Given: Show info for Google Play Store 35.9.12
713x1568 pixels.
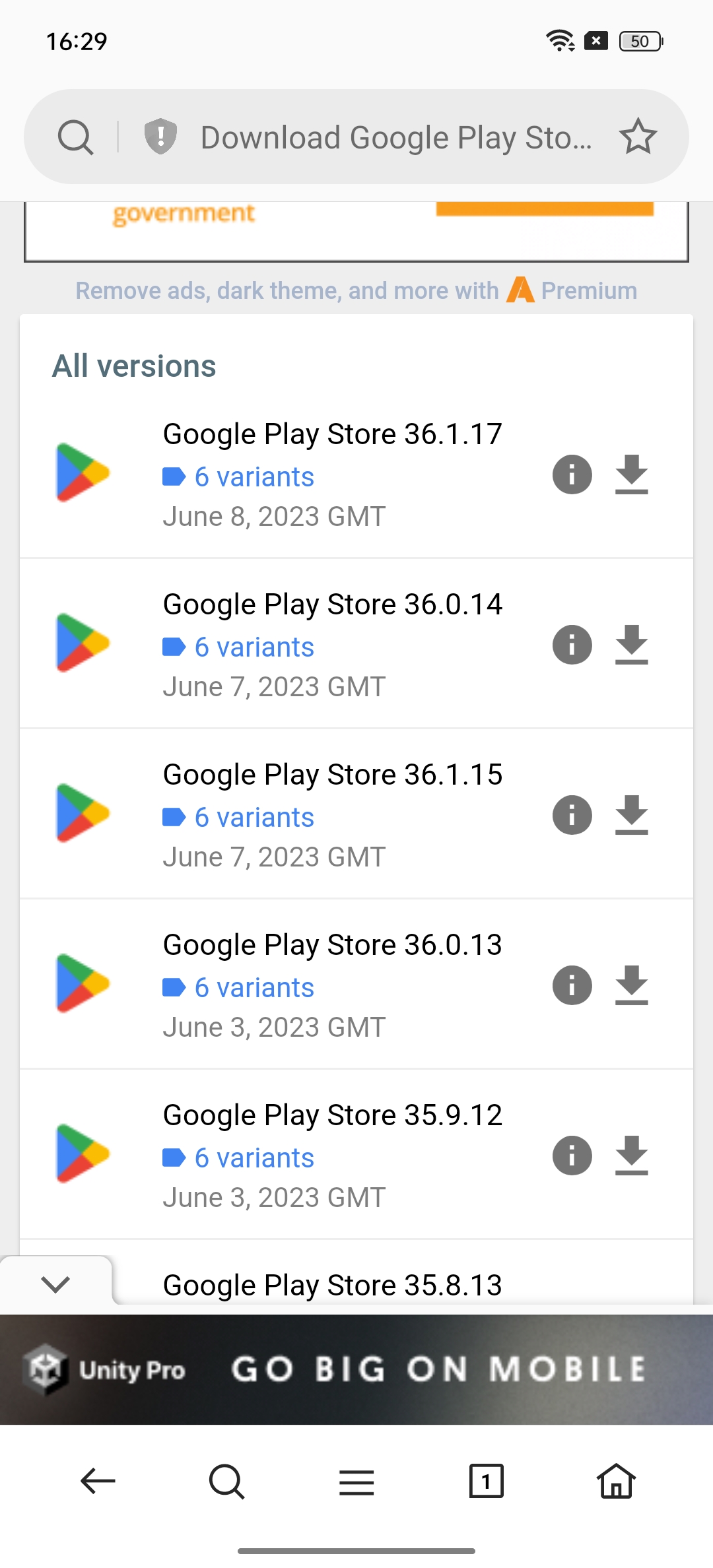Looking at the screenshot, I should [x=572, y=1156].
